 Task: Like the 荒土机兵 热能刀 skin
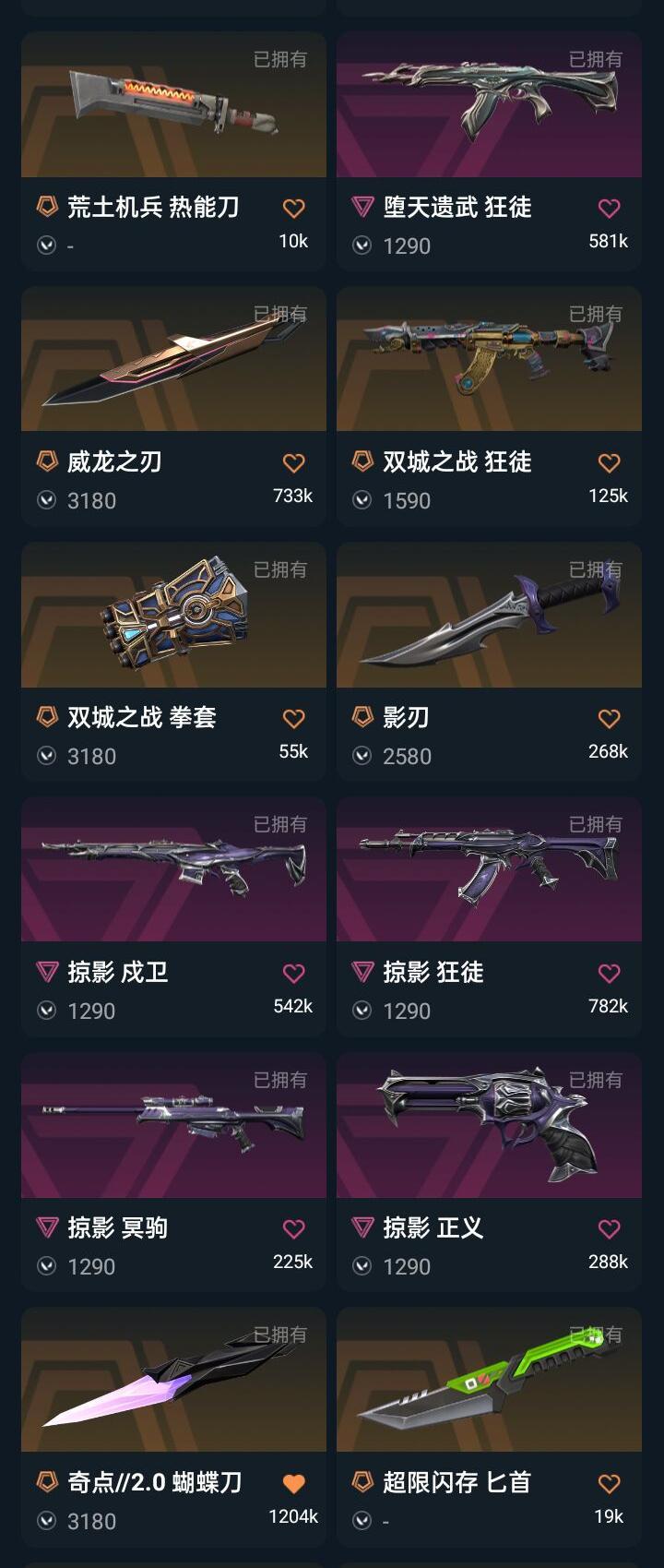pos(293,209)
